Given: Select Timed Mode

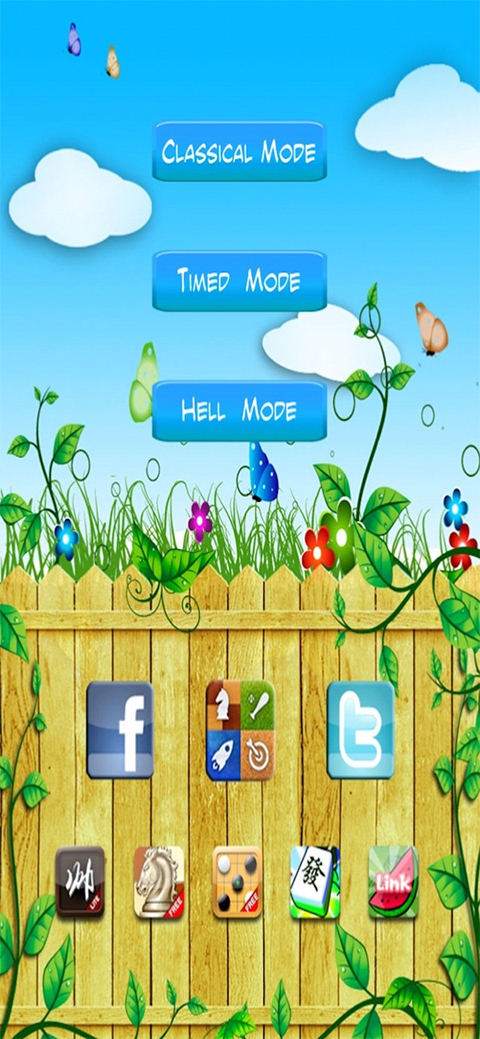Looking at the screenshot, I should click(x=239, y=281).
